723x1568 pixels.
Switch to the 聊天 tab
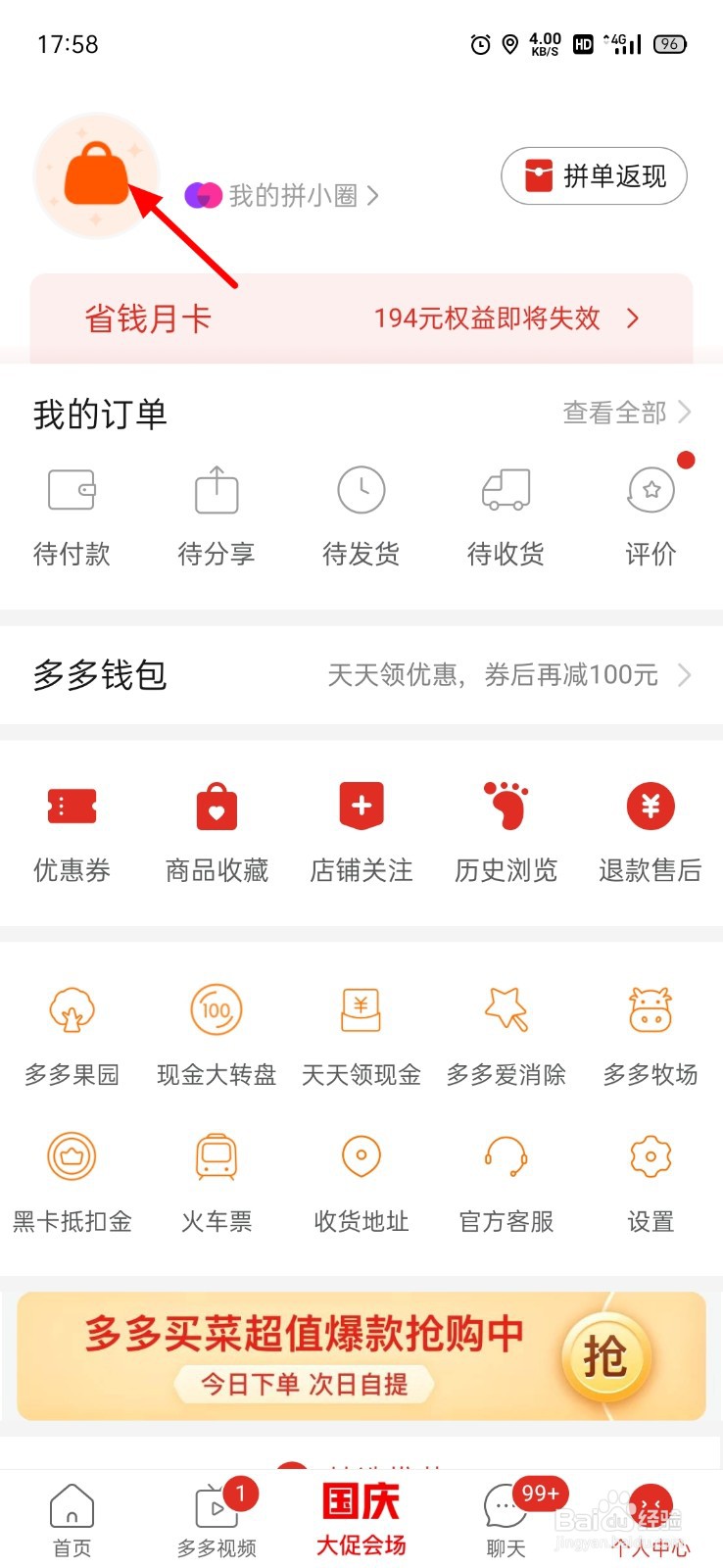tap(506, 1520)
